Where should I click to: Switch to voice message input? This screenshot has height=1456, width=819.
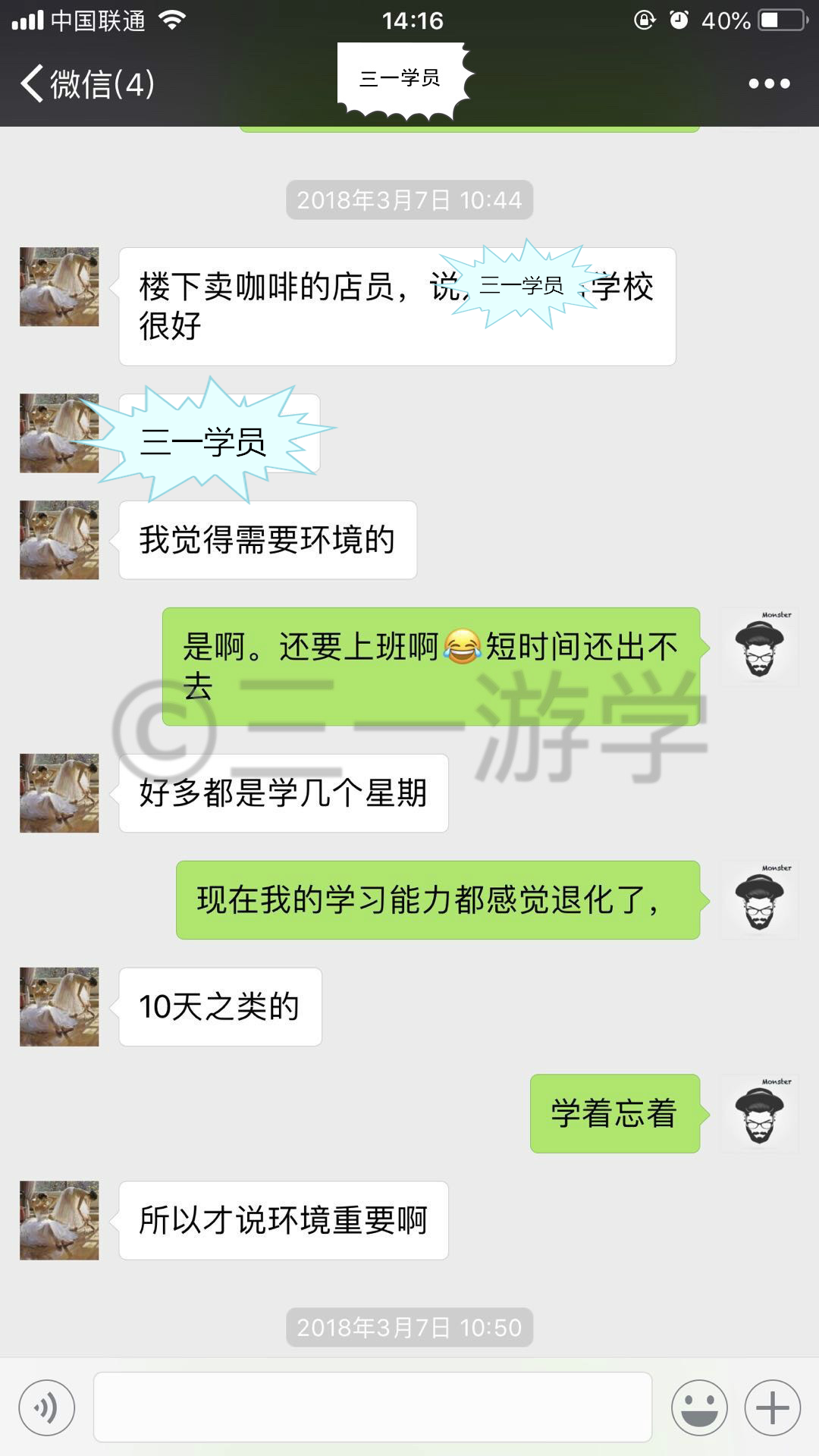point(47,1407)
